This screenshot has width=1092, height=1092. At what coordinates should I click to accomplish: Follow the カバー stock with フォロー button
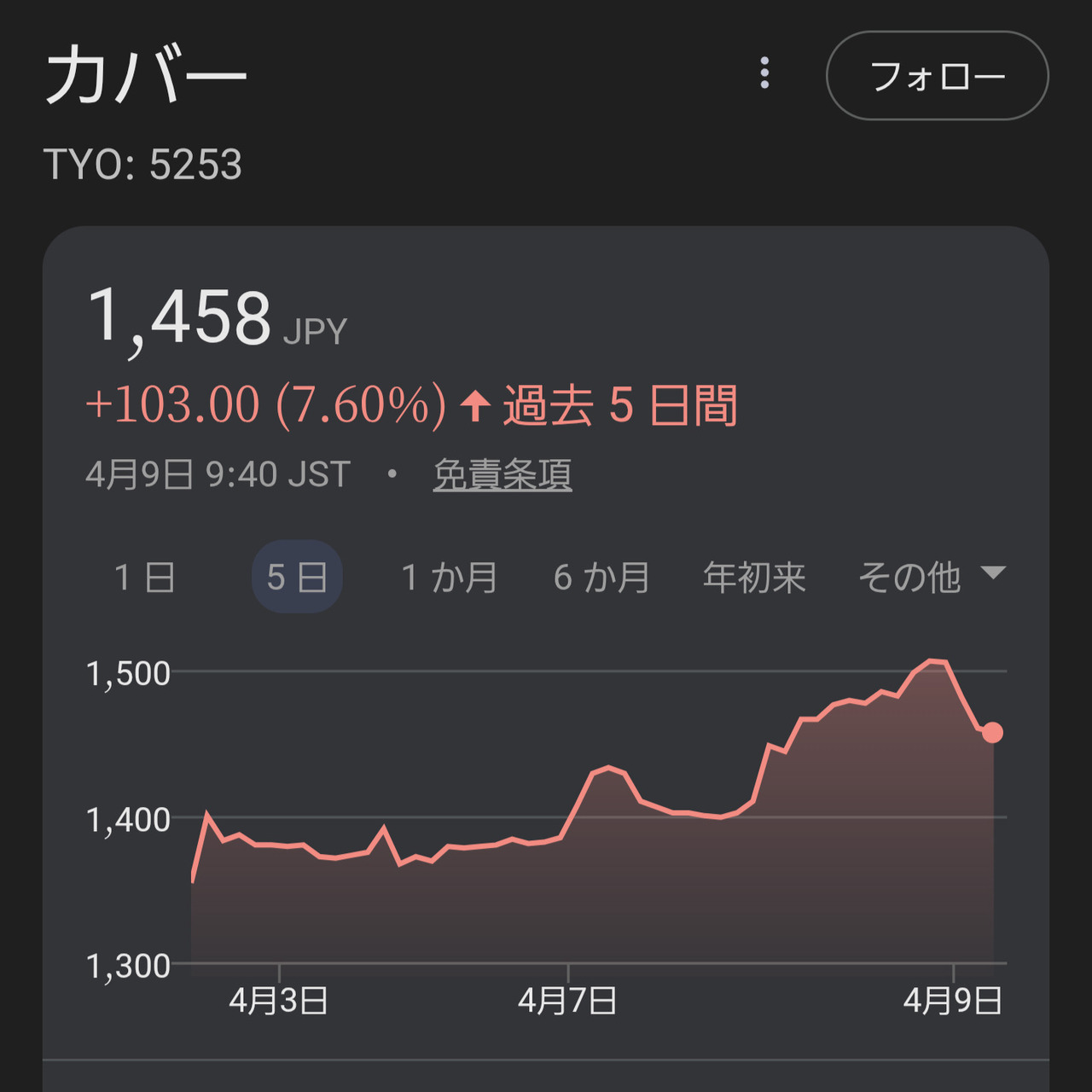point(937,76)
